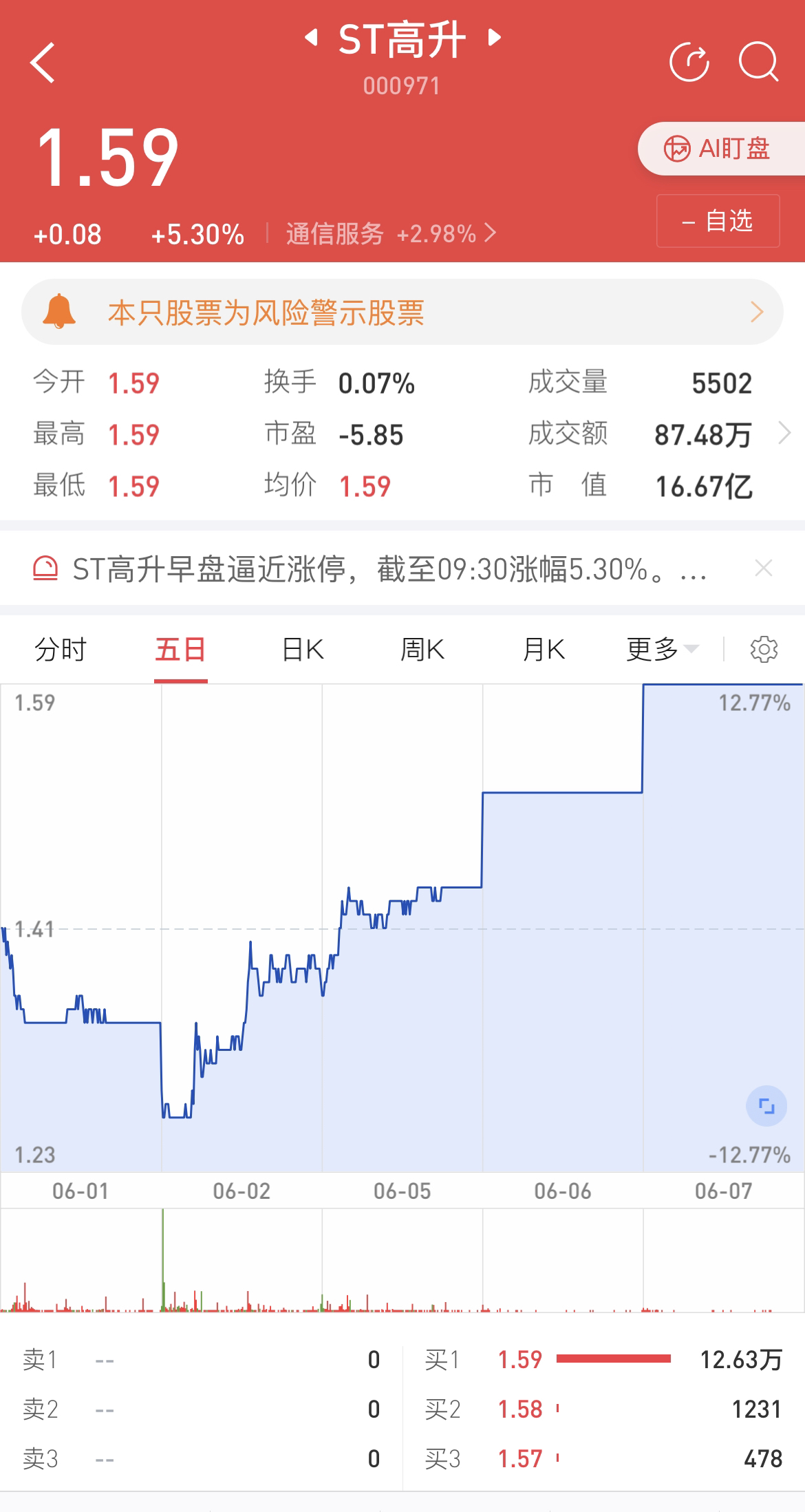Image resolution: width=805 pixels, height=1512 pixels.
Task: Refresh the stock quote
Action: (689, 63)
